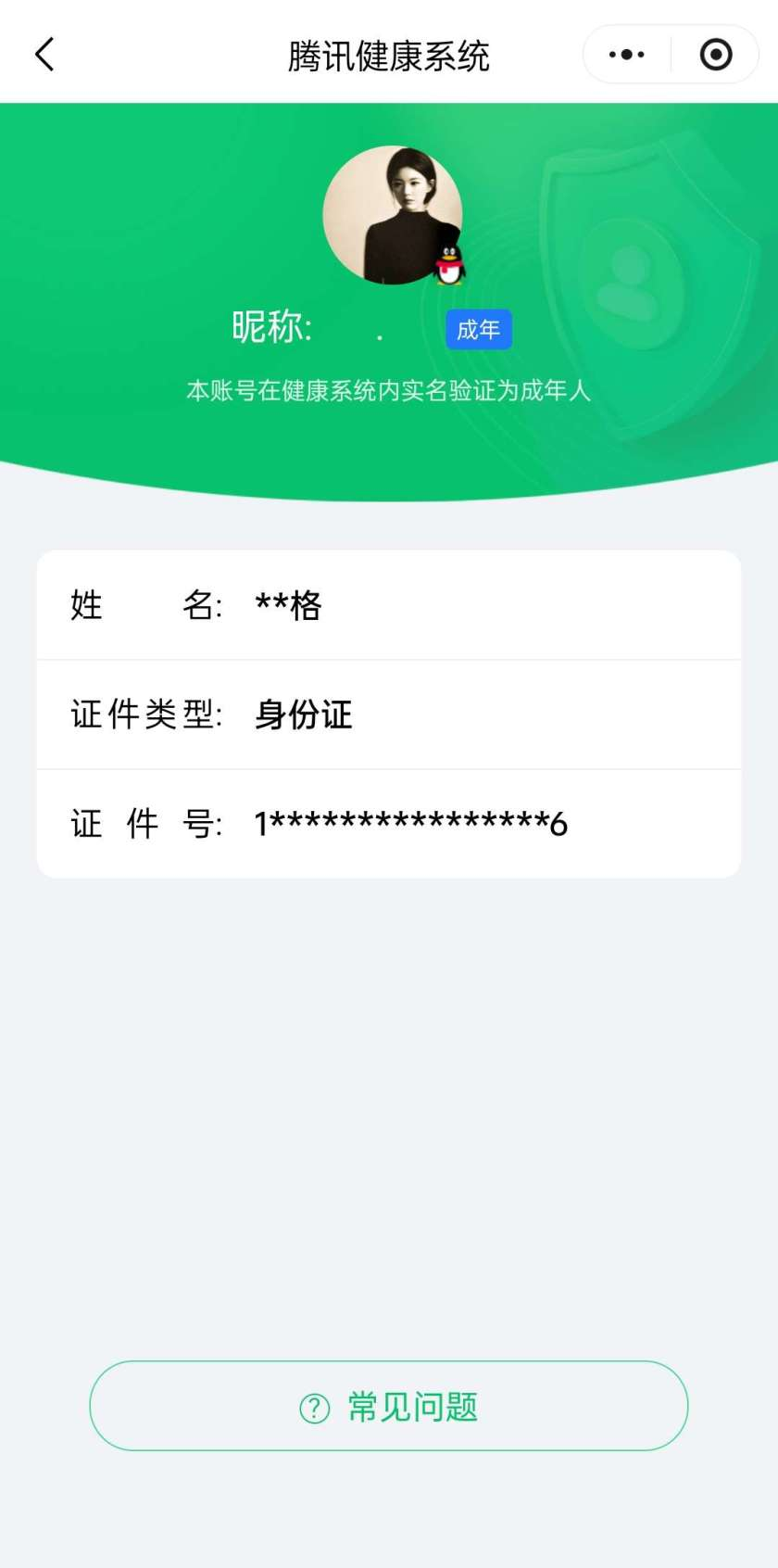Viewport: 778px width, 1568px height.
Task: Expand the masked ID number 证件号 row
Action: (x=388, y=823)
